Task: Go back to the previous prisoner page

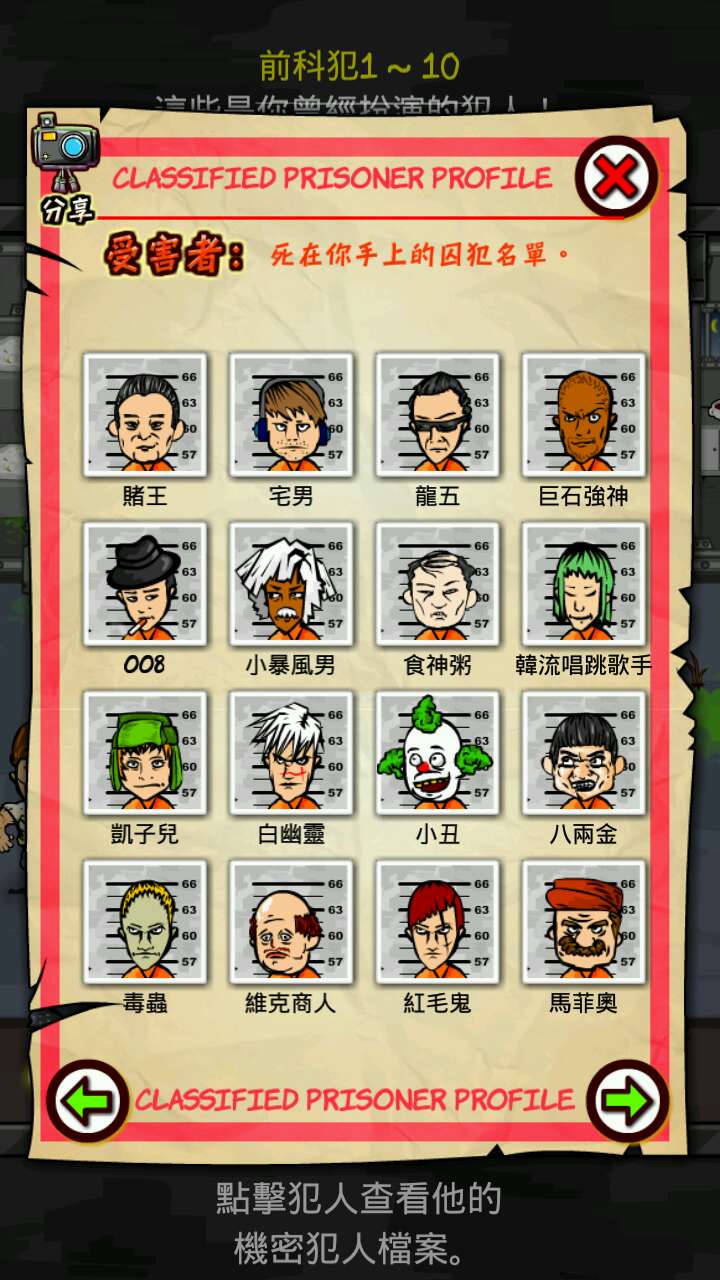Action: click(88, 1101)
